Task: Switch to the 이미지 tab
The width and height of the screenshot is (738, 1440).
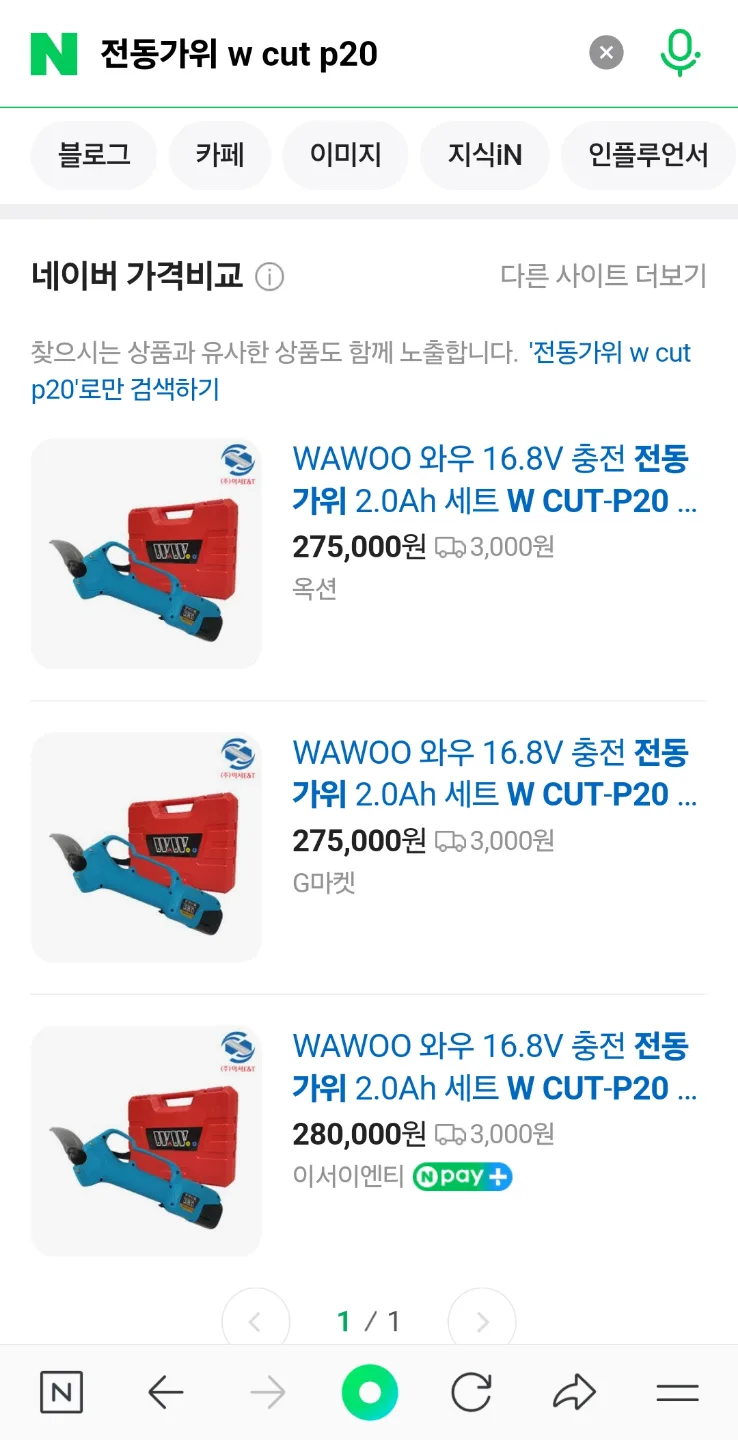Action: 345,155
